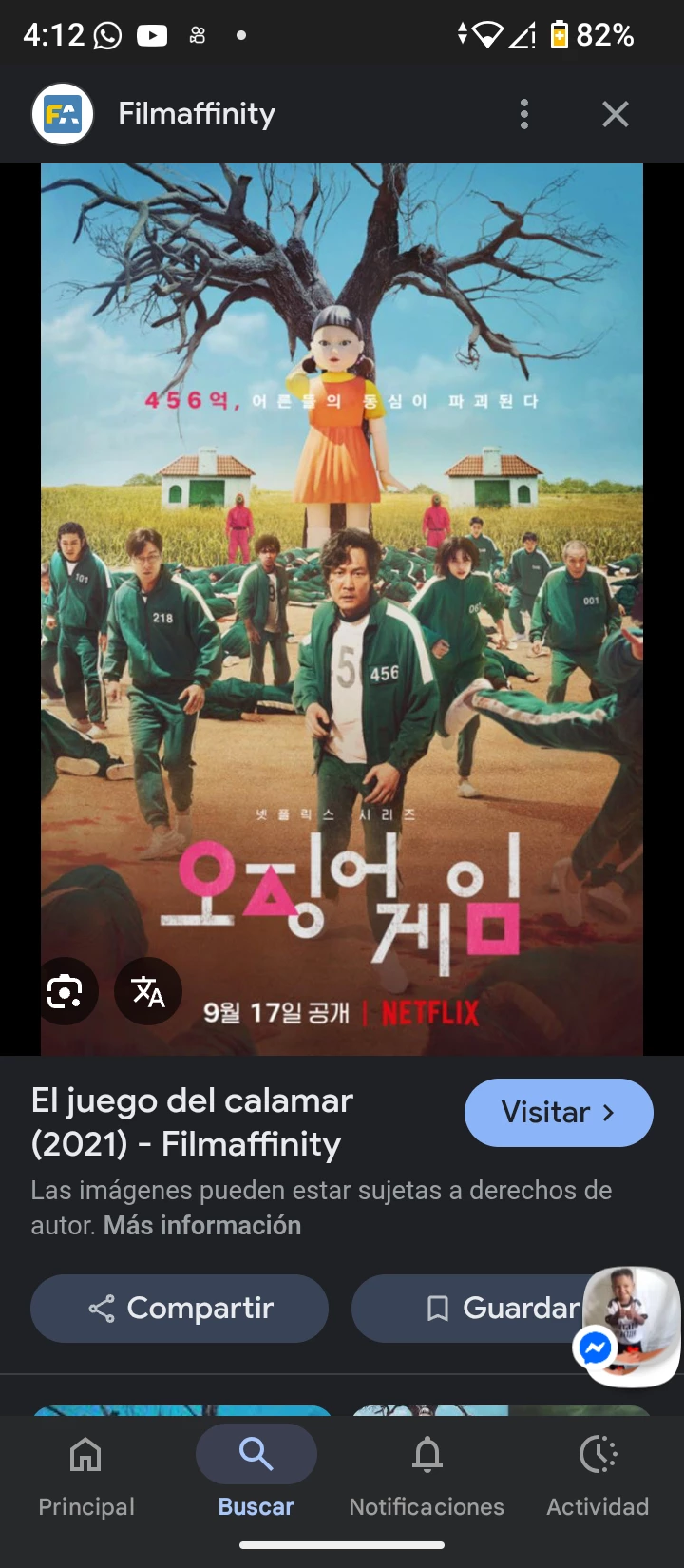Viewport: 684px width, 1568px height.
Task: Share this image via Compartir
Action: [180, 1308]
